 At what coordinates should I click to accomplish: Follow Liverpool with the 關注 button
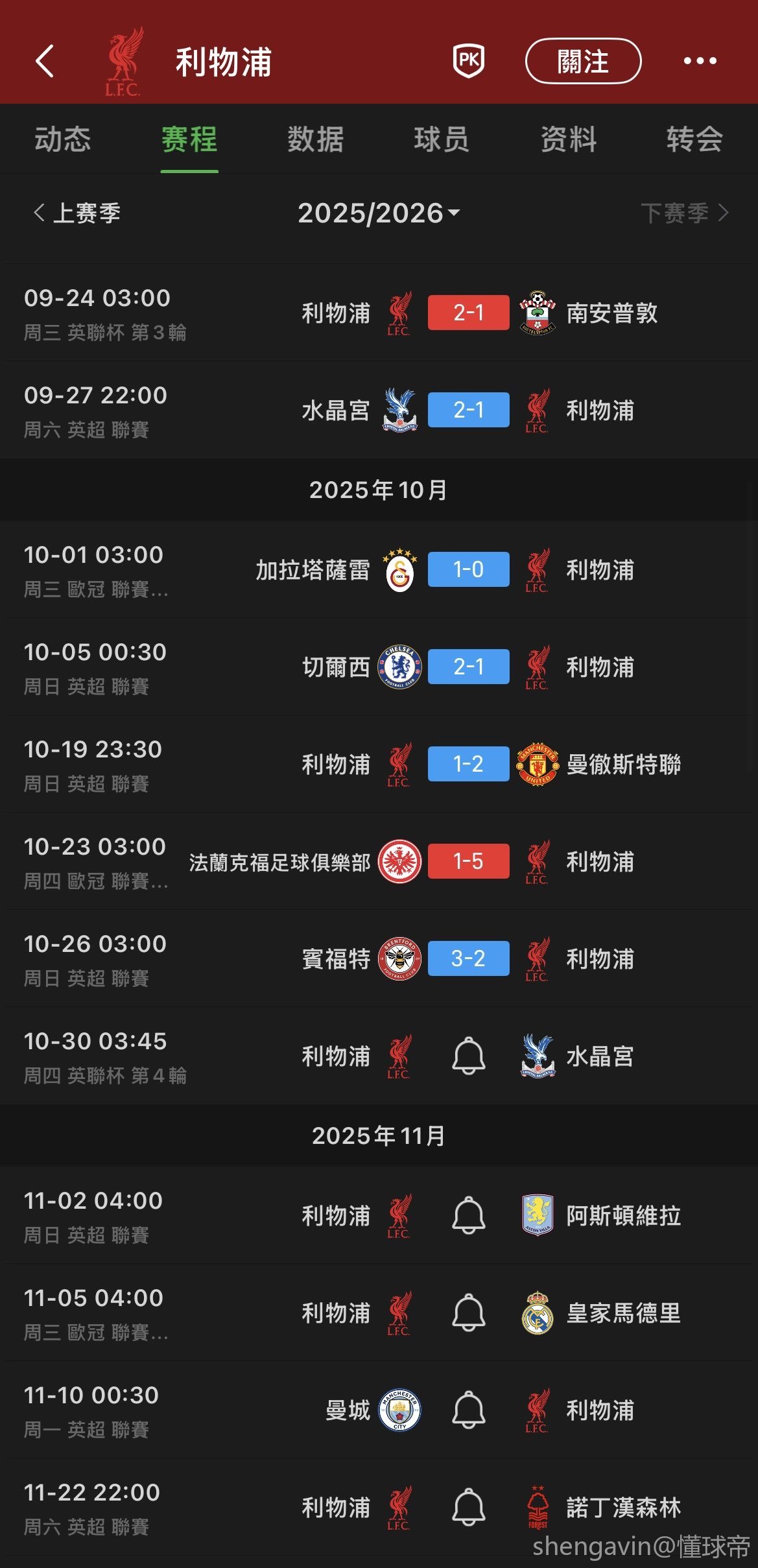tap(582, 62)
